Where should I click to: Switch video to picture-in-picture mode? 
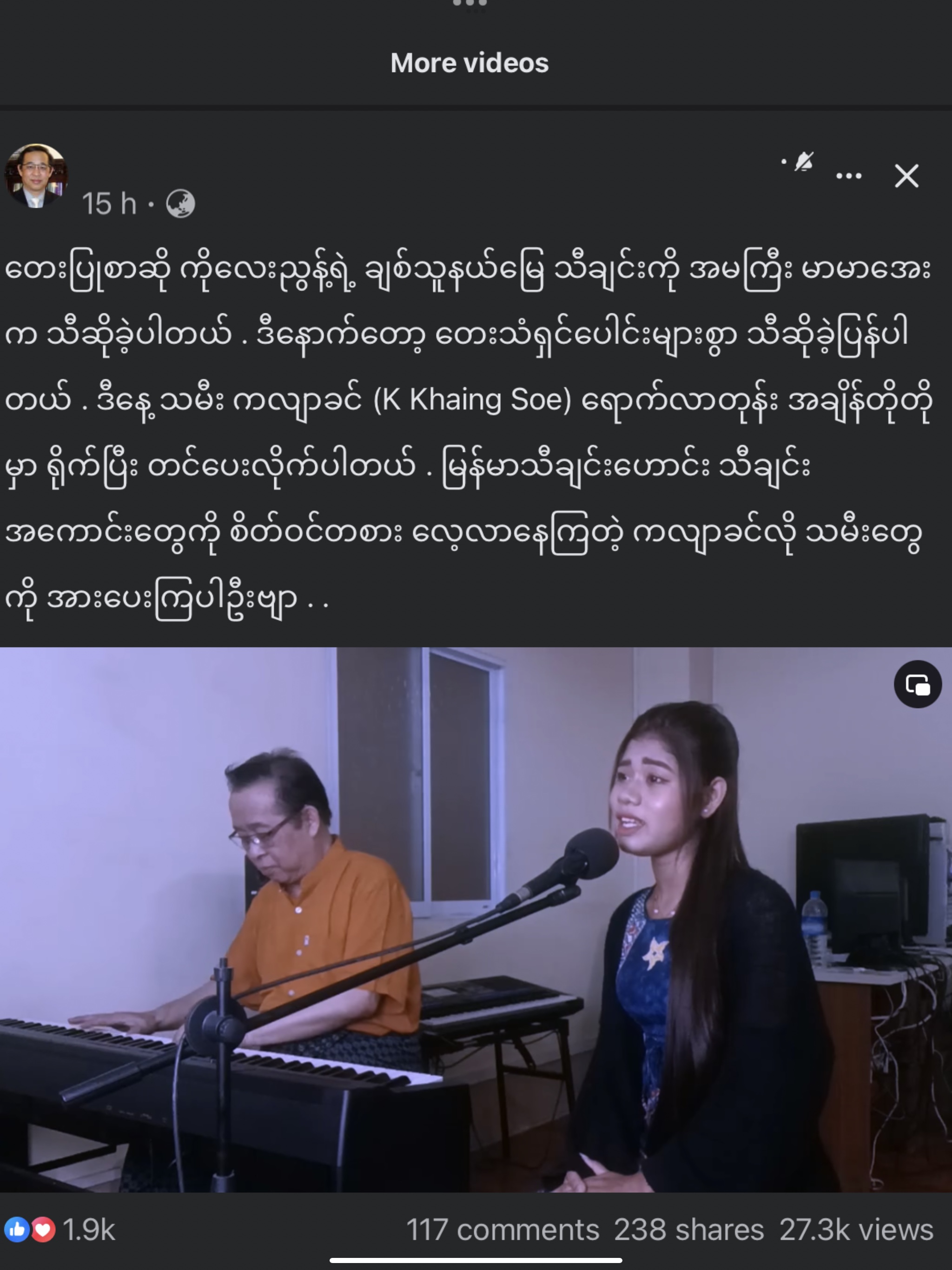(917, 684)
